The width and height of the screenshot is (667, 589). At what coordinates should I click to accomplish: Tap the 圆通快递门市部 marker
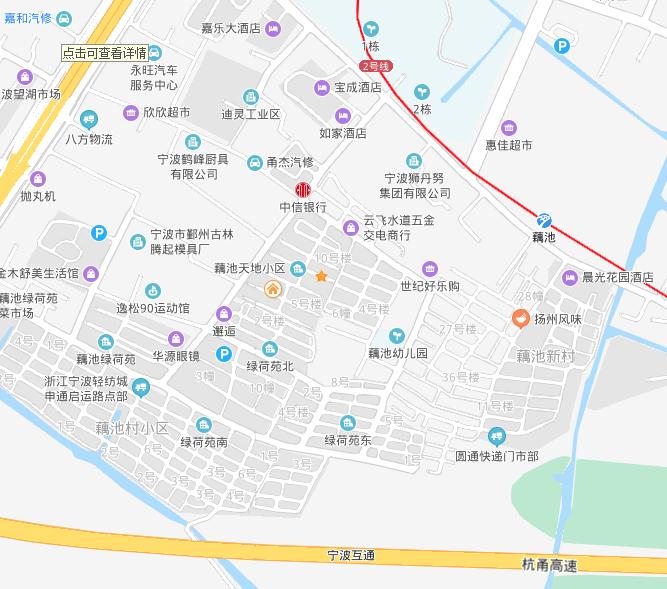pyautogui.click(x=496, y=437)
